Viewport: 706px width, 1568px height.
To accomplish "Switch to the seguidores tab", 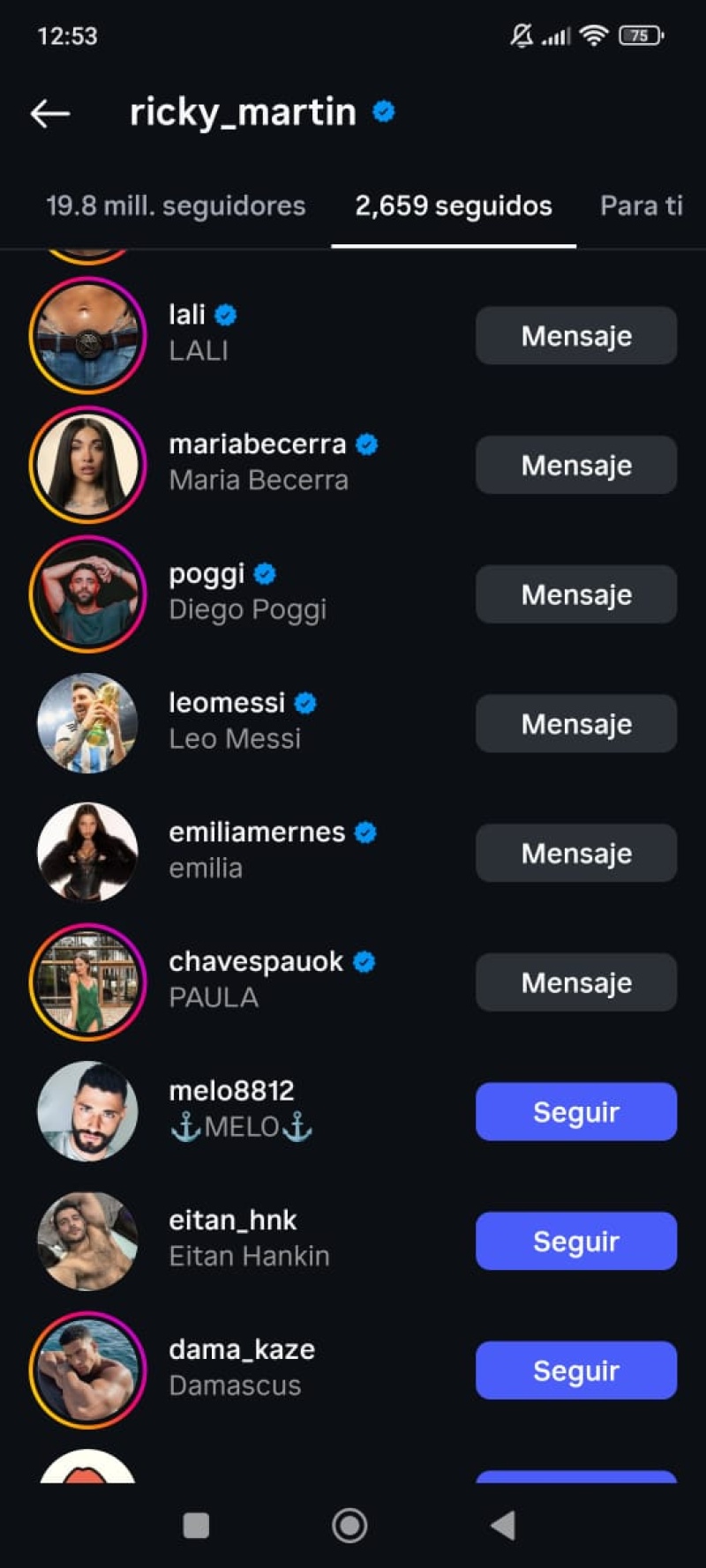I will point(176,205).
